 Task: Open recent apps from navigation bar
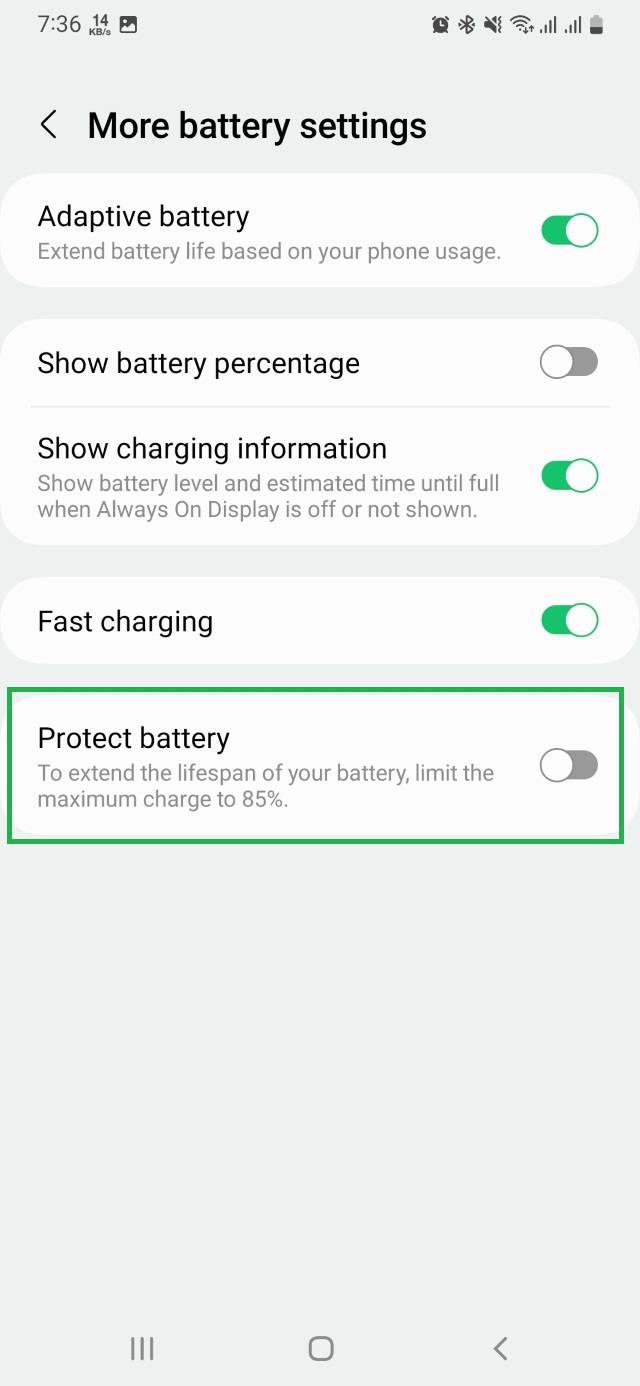coord(142,1348)
